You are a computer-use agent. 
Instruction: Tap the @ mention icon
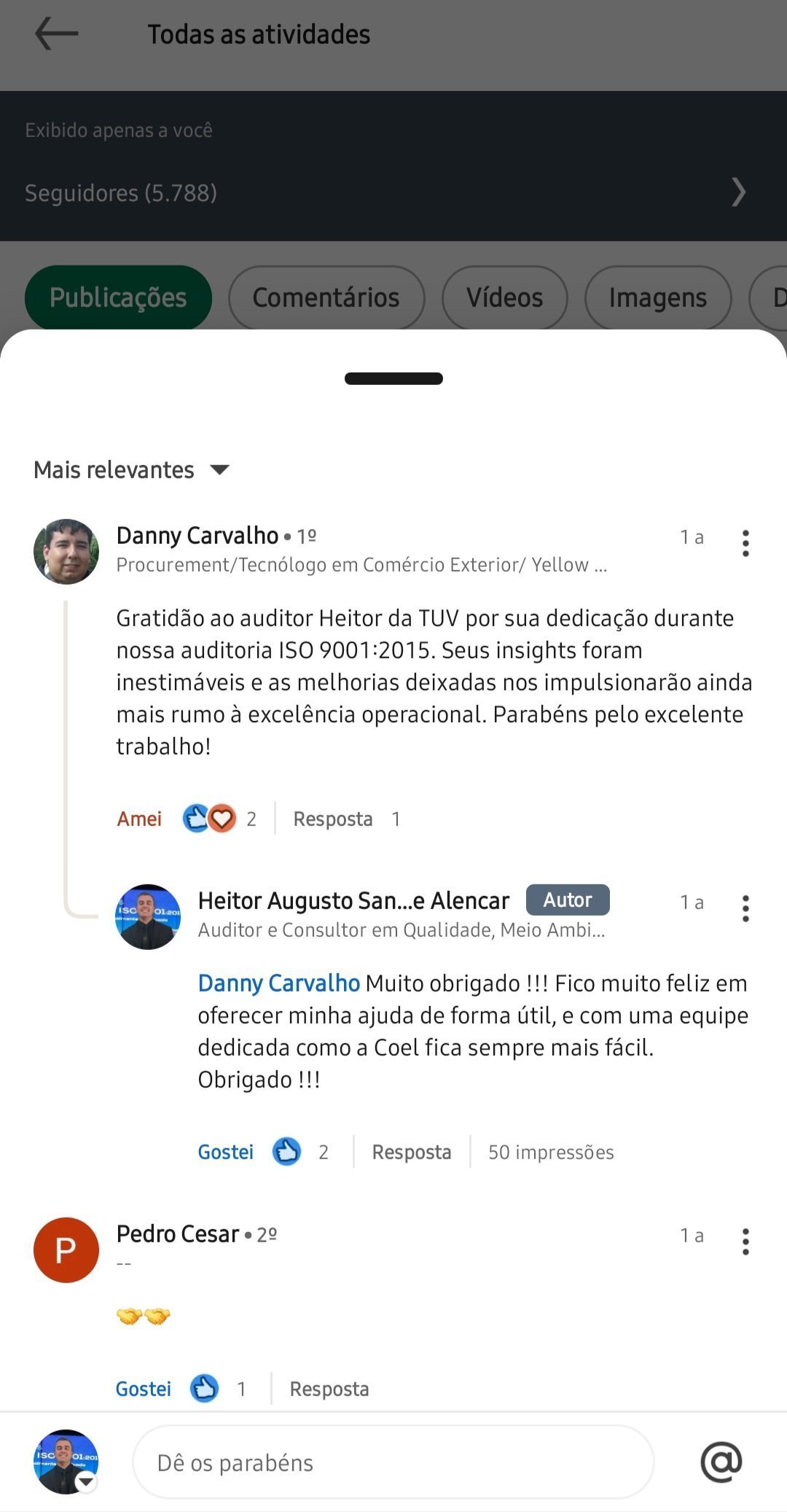(x=722, y=1462)
